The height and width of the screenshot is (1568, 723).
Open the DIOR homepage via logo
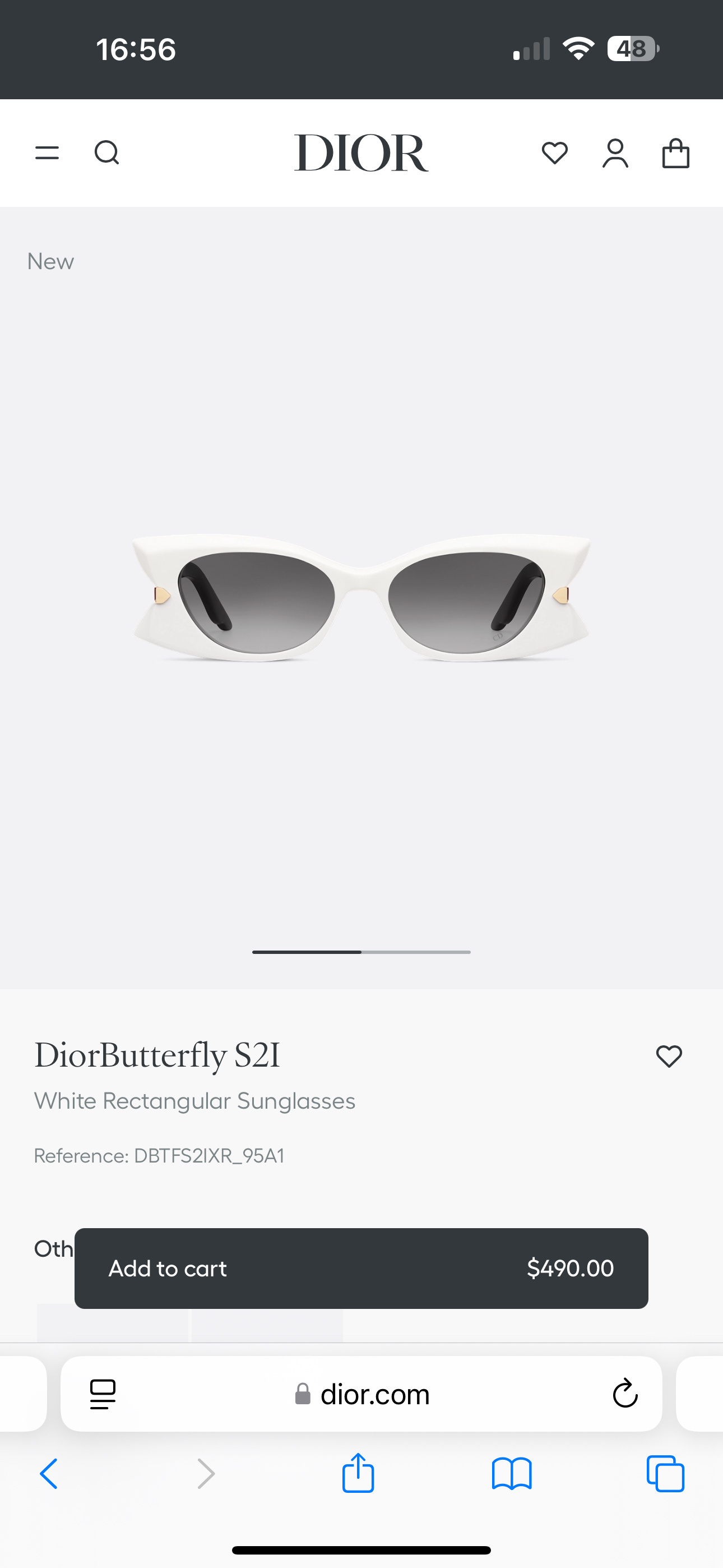coord(361,153)
